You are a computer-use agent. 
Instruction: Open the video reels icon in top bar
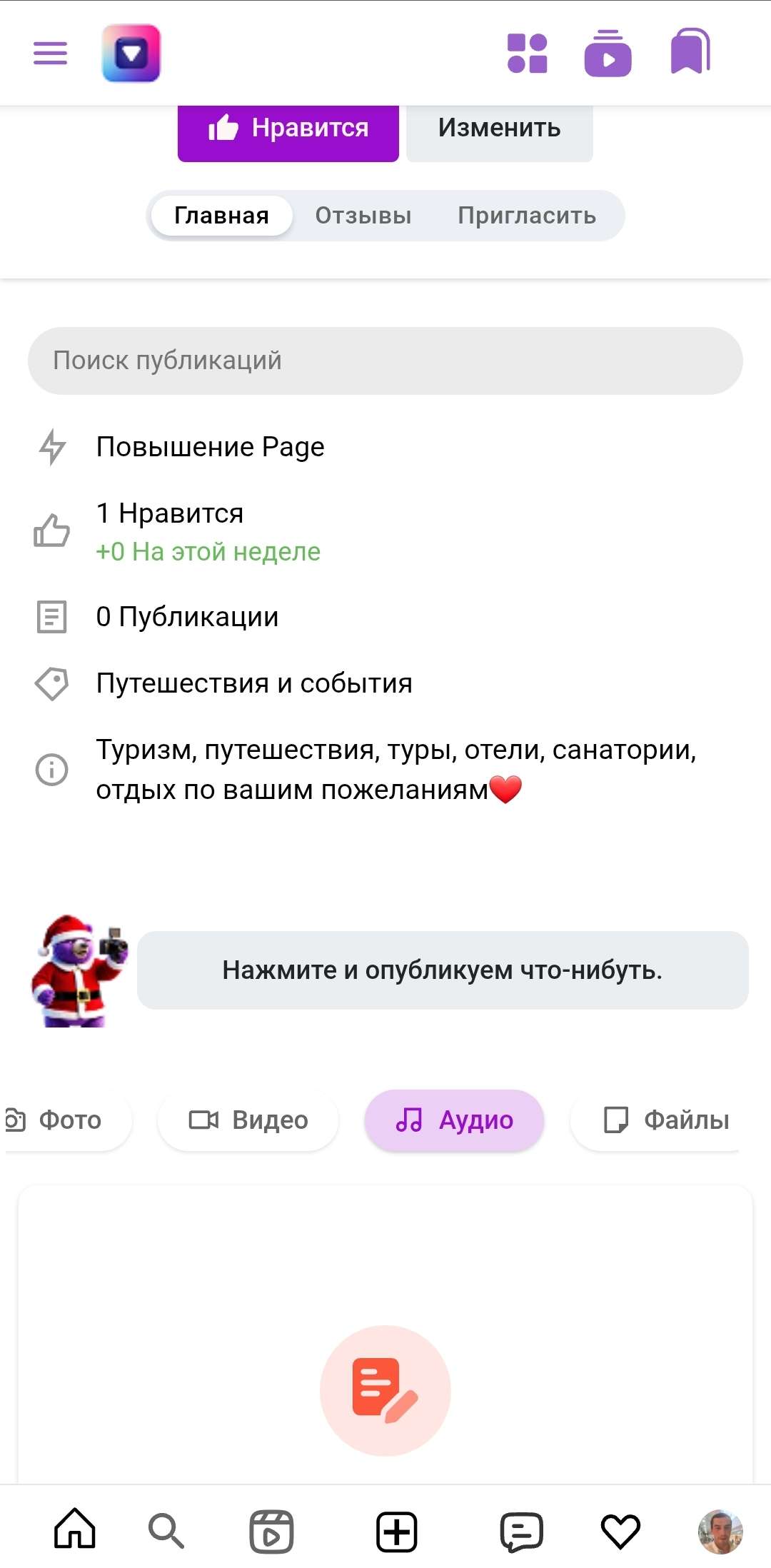606,54
